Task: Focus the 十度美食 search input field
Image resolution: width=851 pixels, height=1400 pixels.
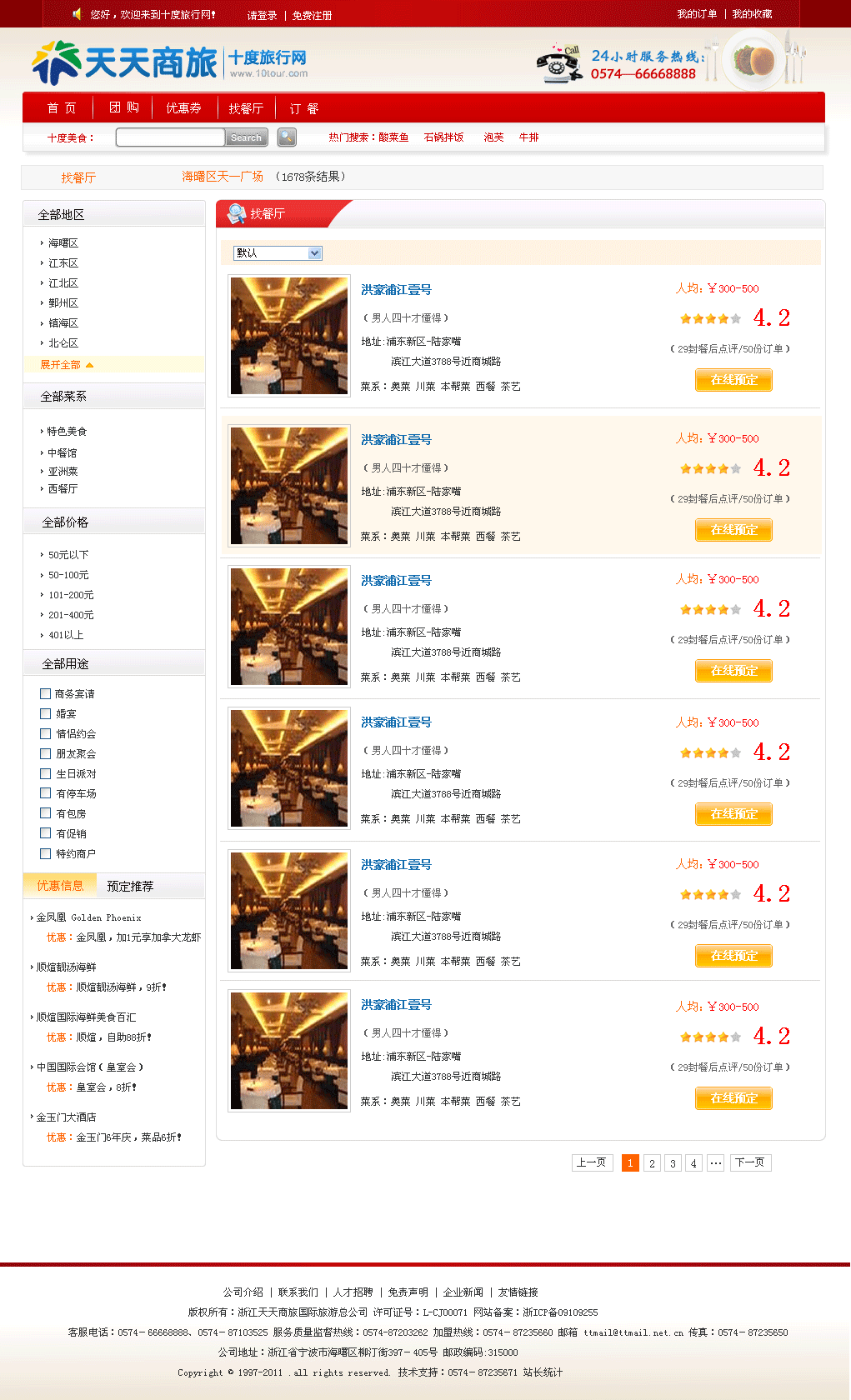Action: pyautogui.click(x=170, y=137)
